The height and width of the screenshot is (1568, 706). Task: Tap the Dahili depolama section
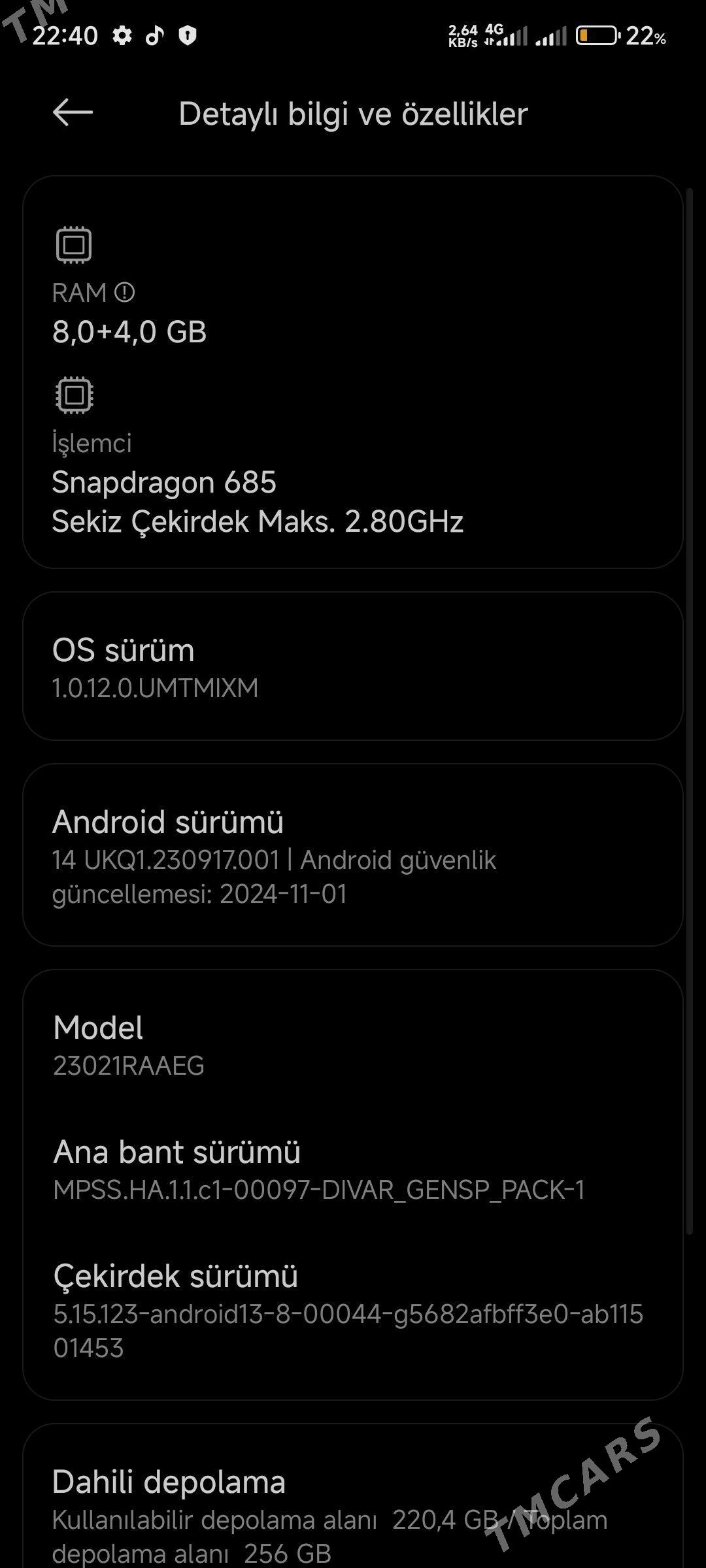coord(353,1503)
